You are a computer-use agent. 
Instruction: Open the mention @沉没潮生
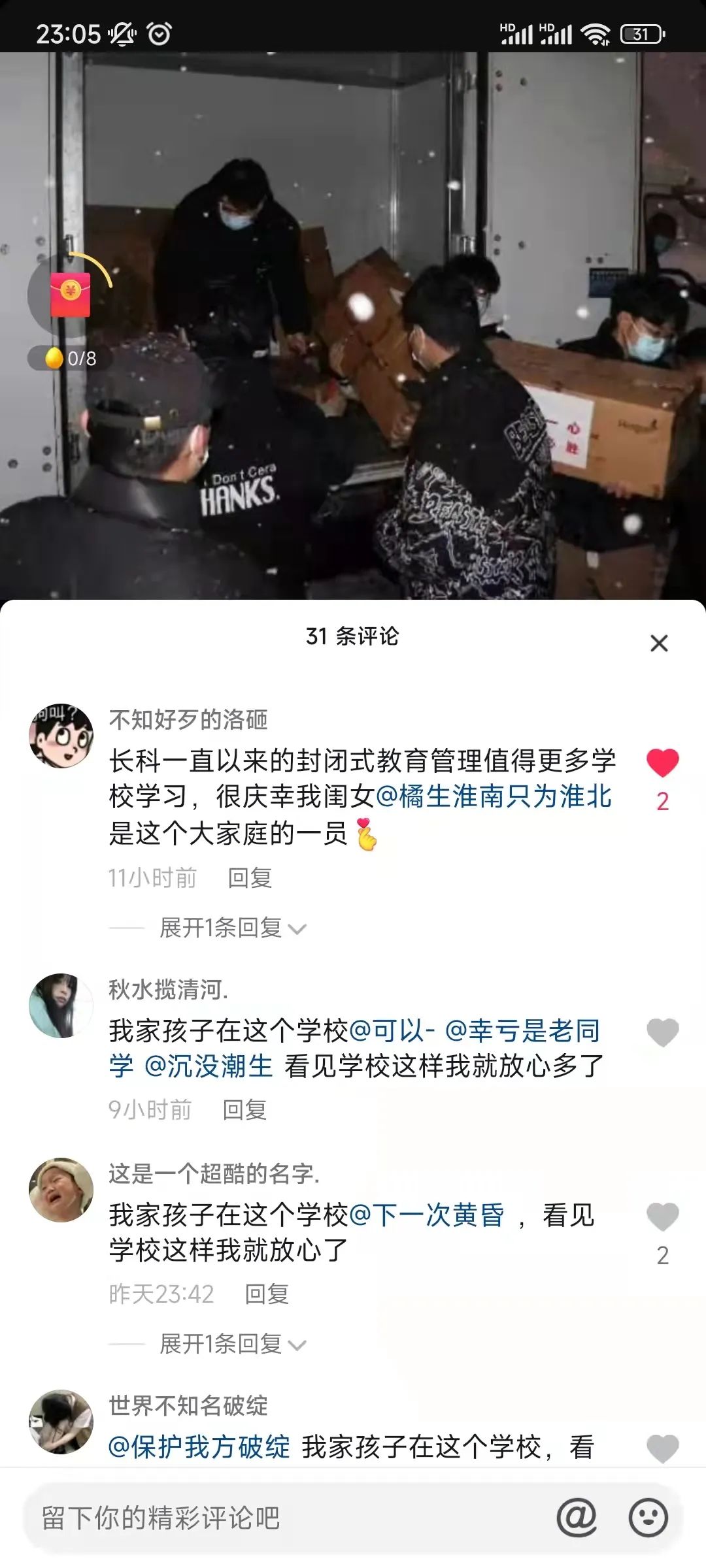click(209, 1066)
